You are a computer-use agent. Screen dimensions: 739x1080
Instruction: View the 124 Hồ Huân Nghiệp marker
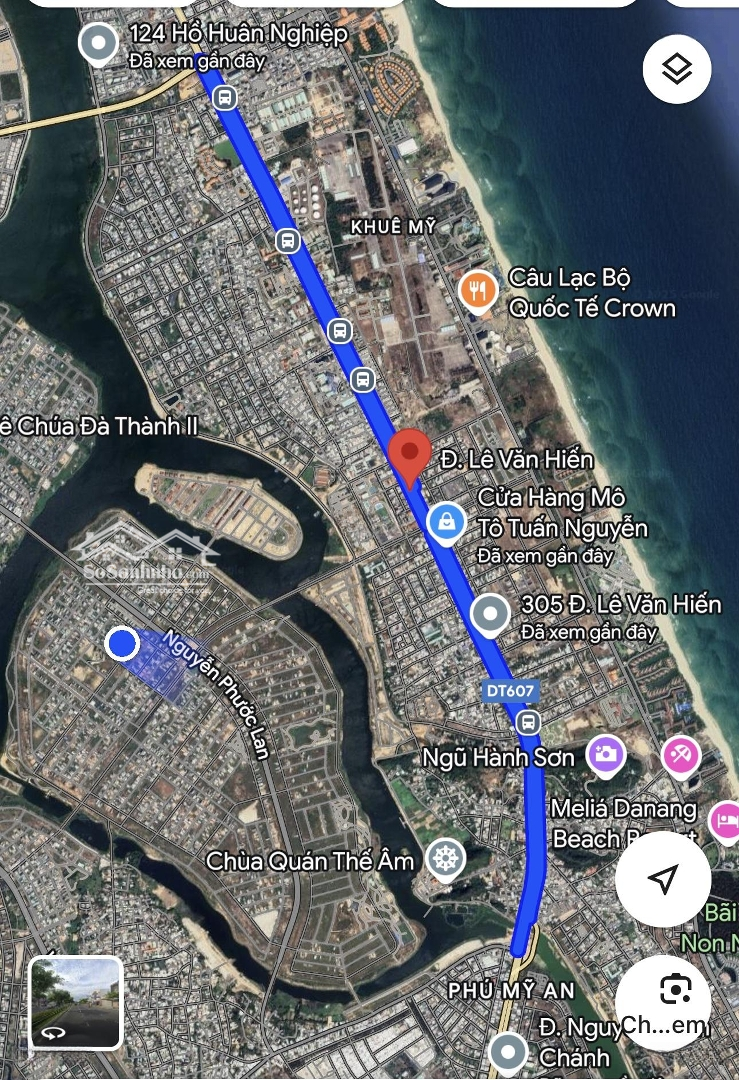[98, 42]
